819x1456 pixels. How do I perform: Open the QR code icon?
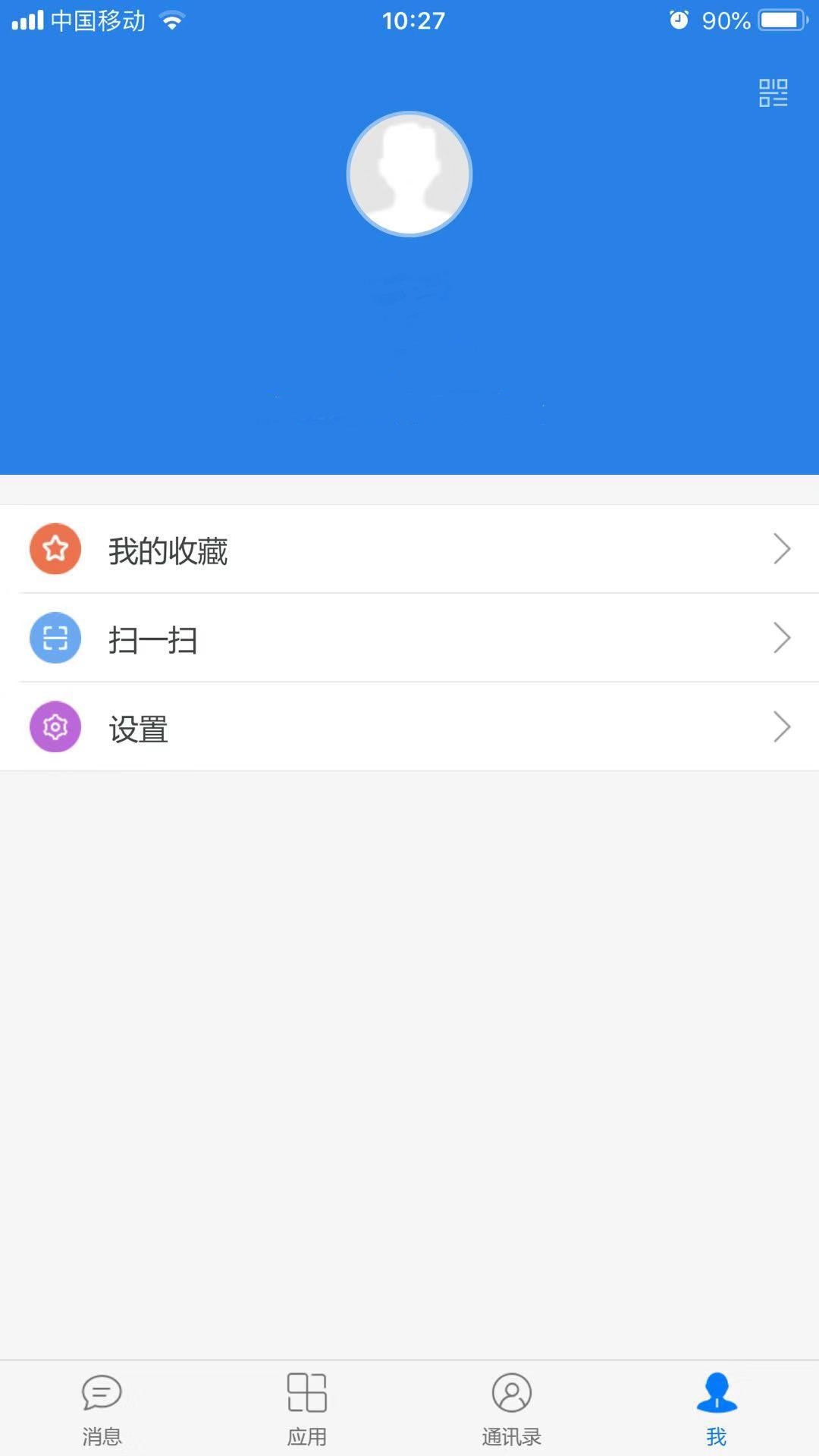pyautogui.click(x=773, y=93)
